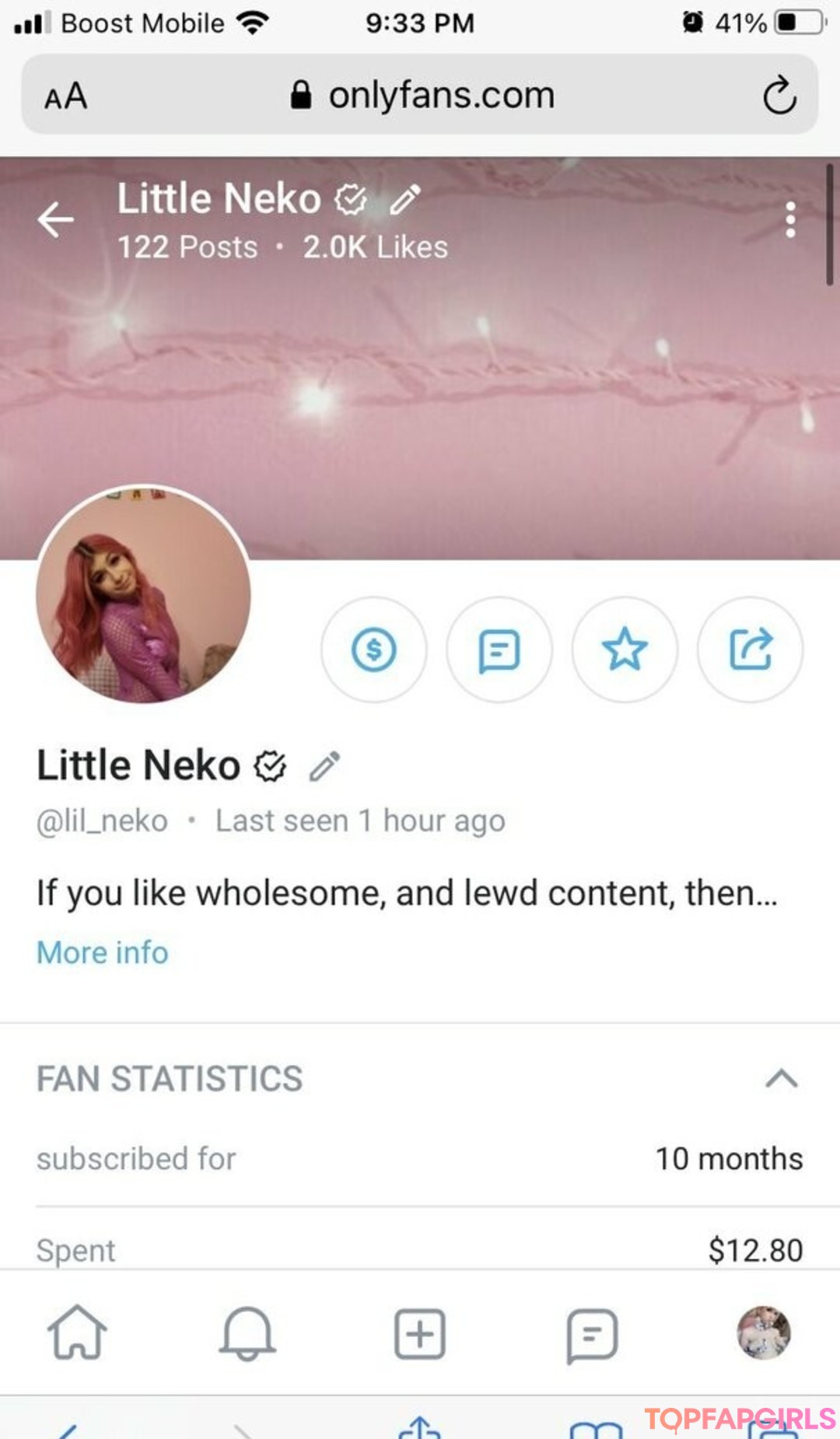Open Safari text size AA menu
The height and width of the screenshot is (1439, 840).
(x=66, y=97)
